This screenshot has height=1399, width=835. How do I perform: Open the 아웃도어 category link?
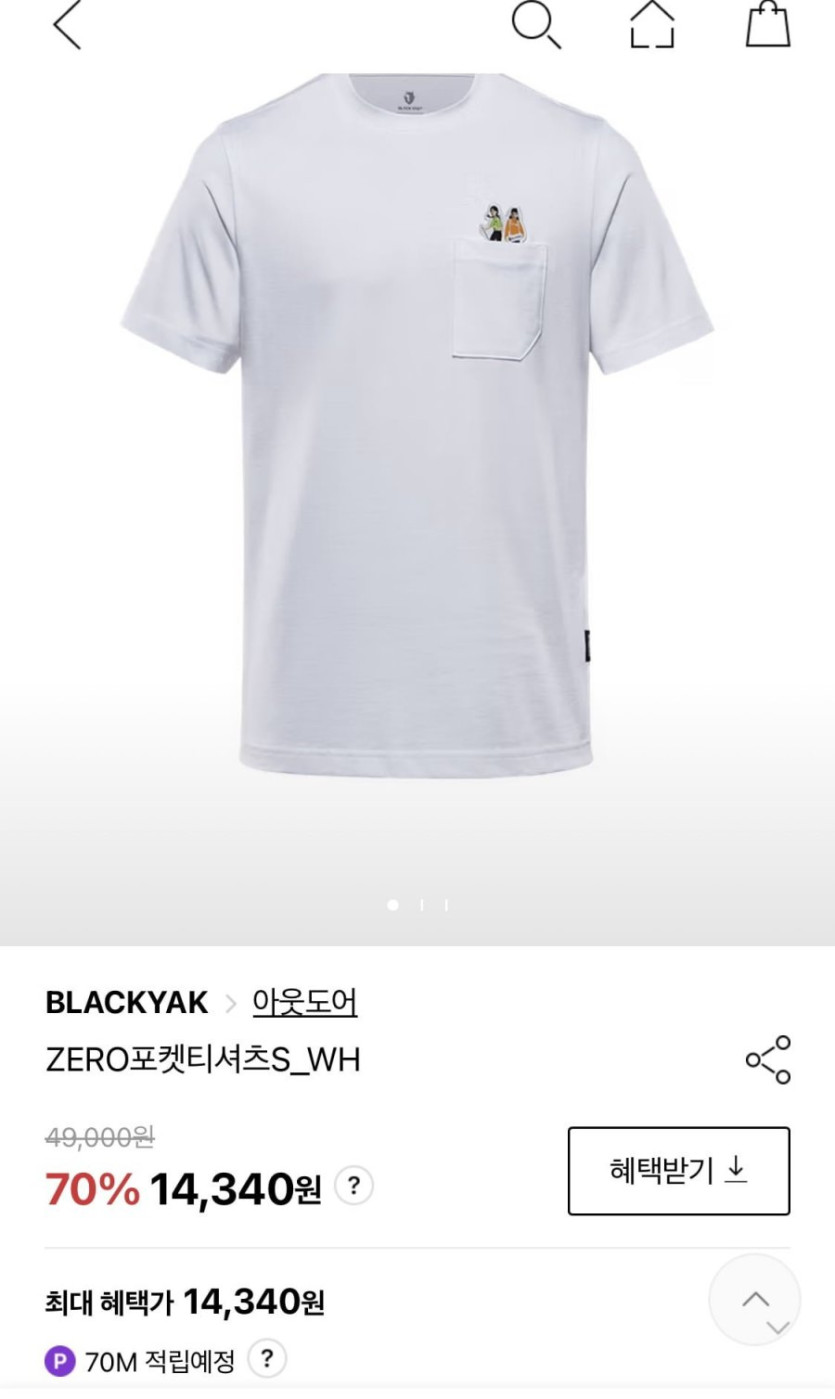tap(304, 1002)
